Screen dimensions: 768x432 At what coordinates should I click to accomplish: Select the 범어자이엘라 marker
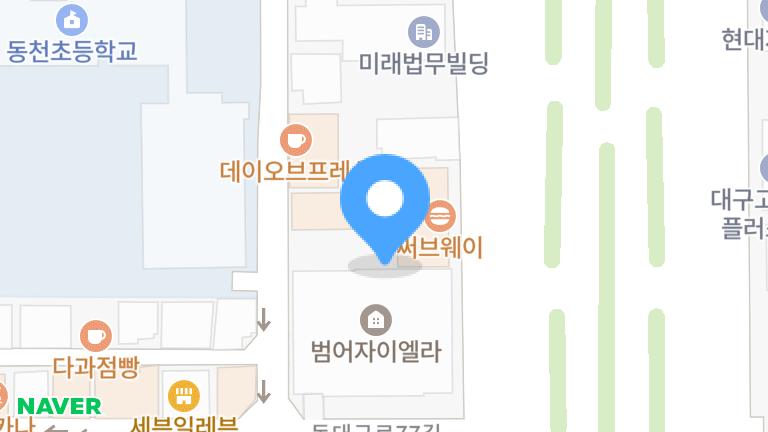(376, 321)
